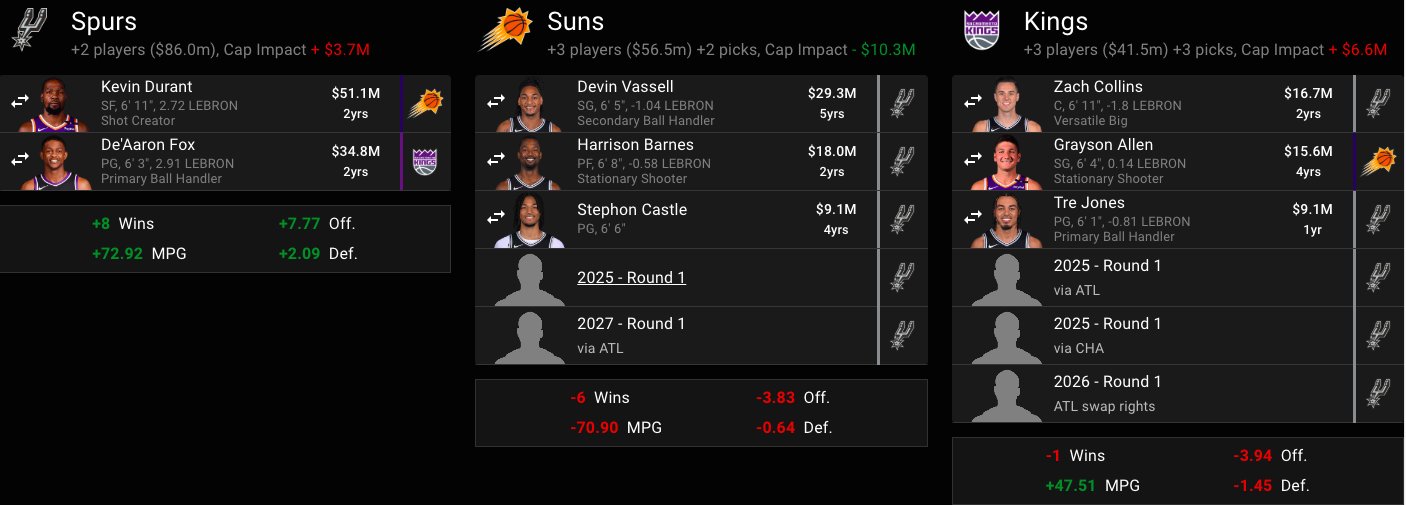Tap the swap arrows beside Kevin Durant
Screen dimensions: 1406x505
(x=20, y=102)
